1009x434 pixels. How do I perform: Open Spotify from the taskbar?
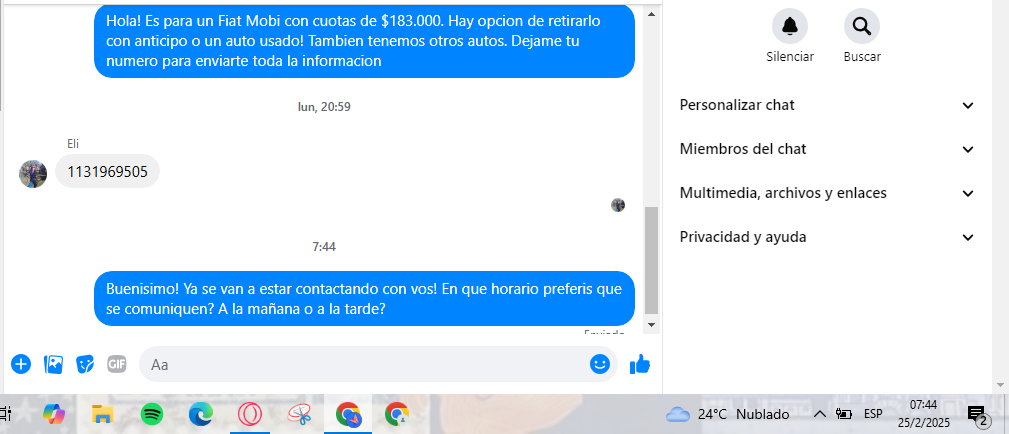coord(152,413)
